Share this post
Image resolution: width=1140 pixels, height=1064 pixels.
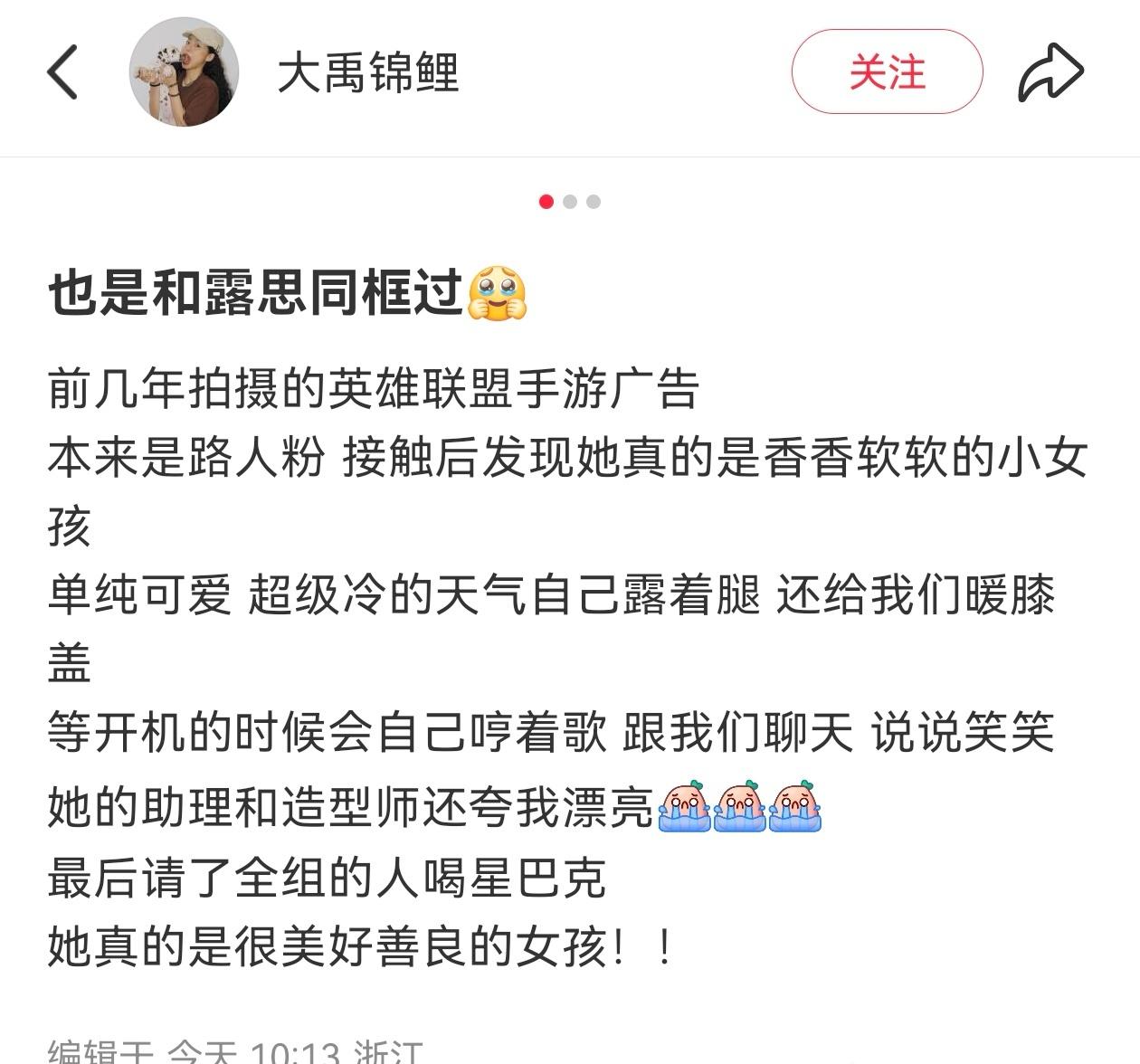1050,71
